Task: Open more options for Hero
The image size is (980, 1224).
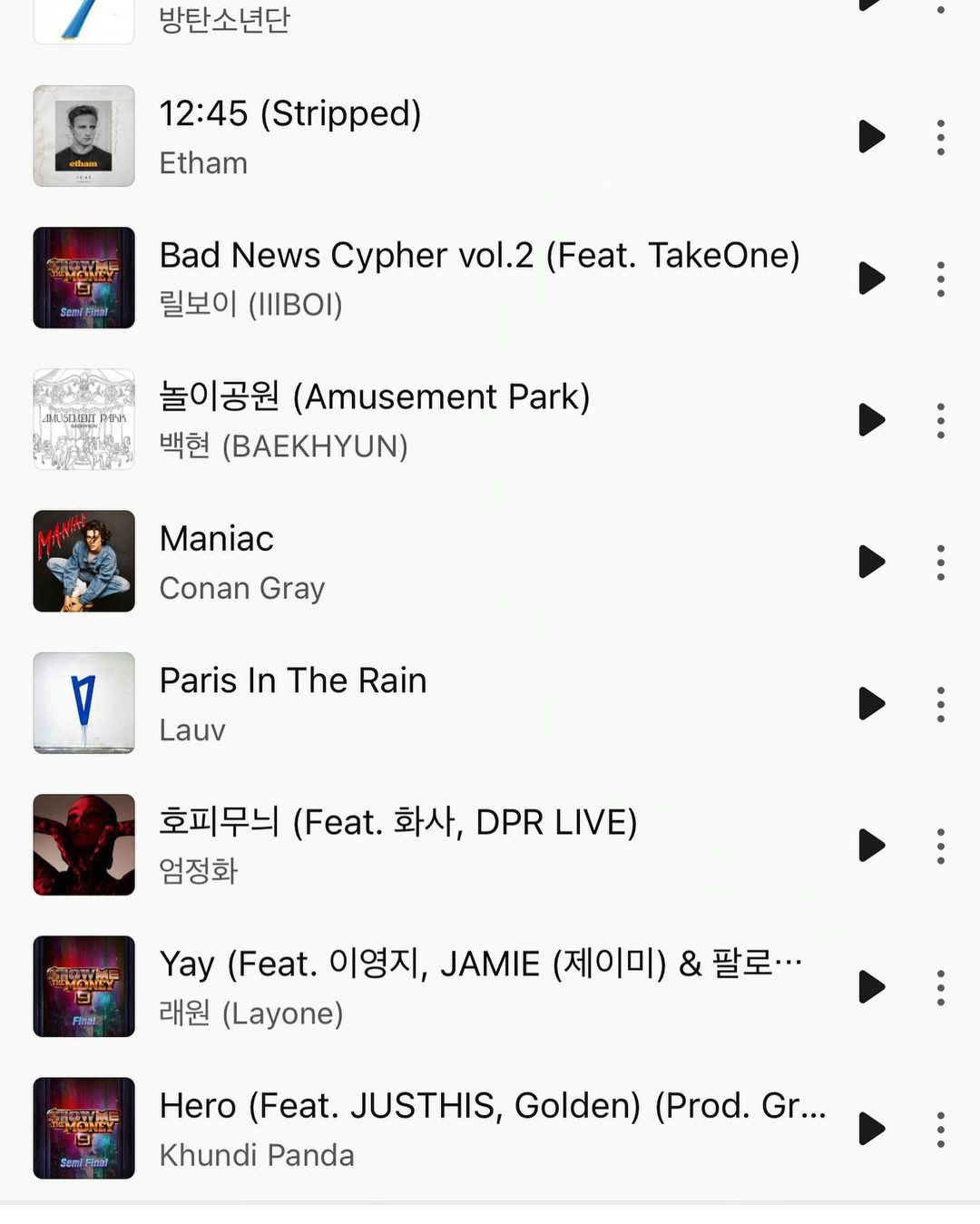Action: [941, 1128]
